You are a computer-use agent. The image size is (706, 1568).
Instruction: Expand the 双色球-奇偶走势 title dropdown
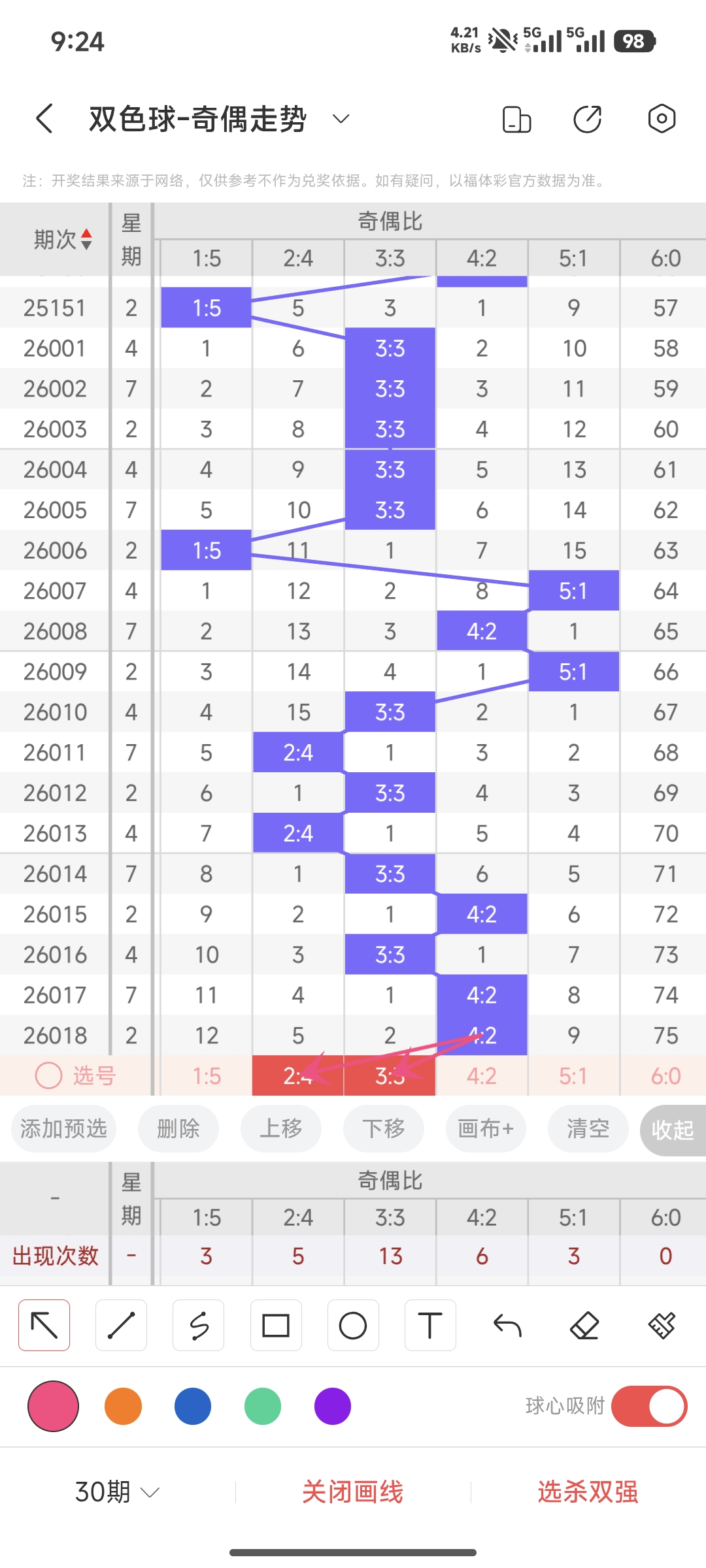click(341, 119)
